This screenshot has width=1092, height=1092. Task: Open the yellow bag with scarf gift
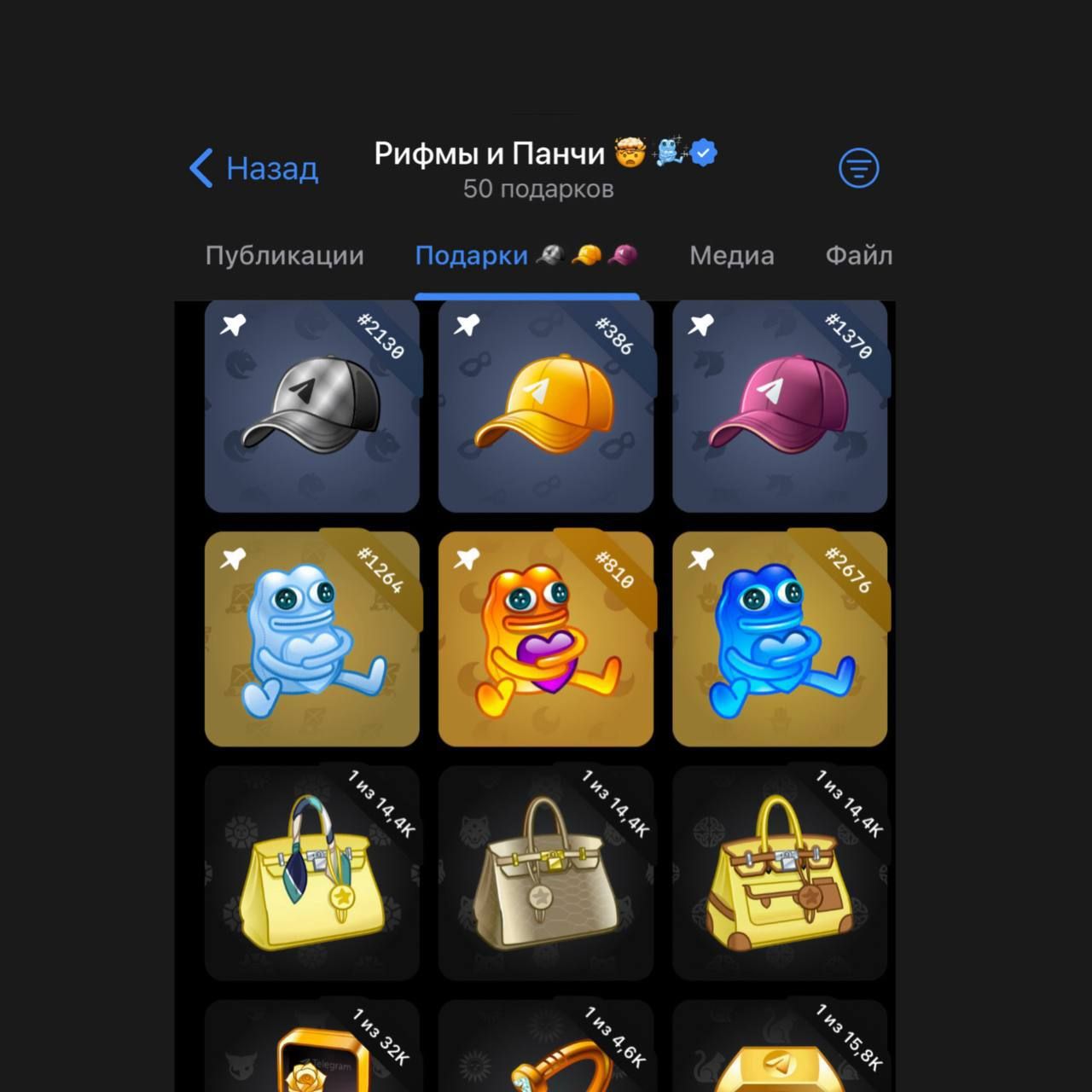pos(311,874)
